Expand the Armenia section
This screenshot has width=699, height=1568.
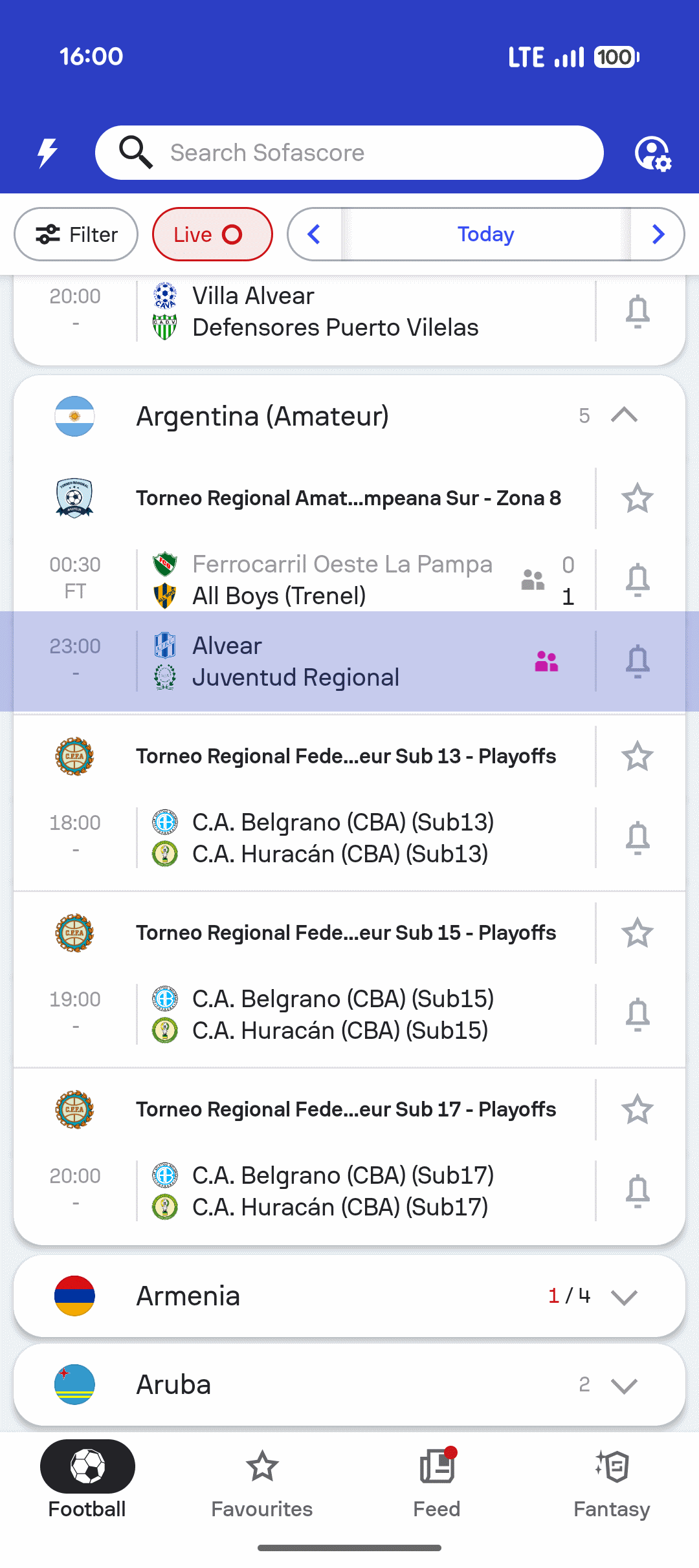(x=624, y=1296)
